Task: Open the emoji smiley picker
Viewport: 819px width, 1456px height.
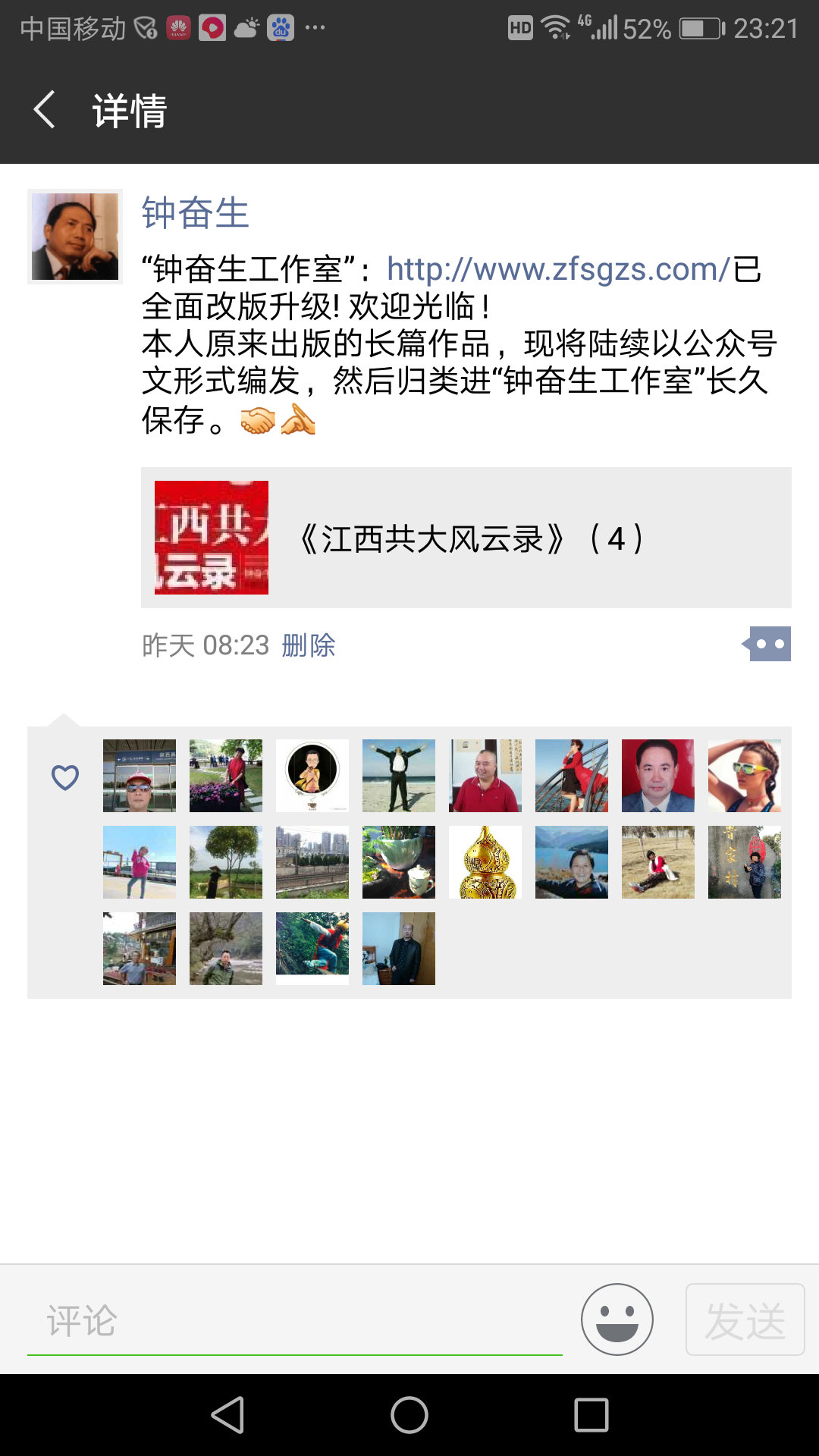Action: [x=617, y=1319]
